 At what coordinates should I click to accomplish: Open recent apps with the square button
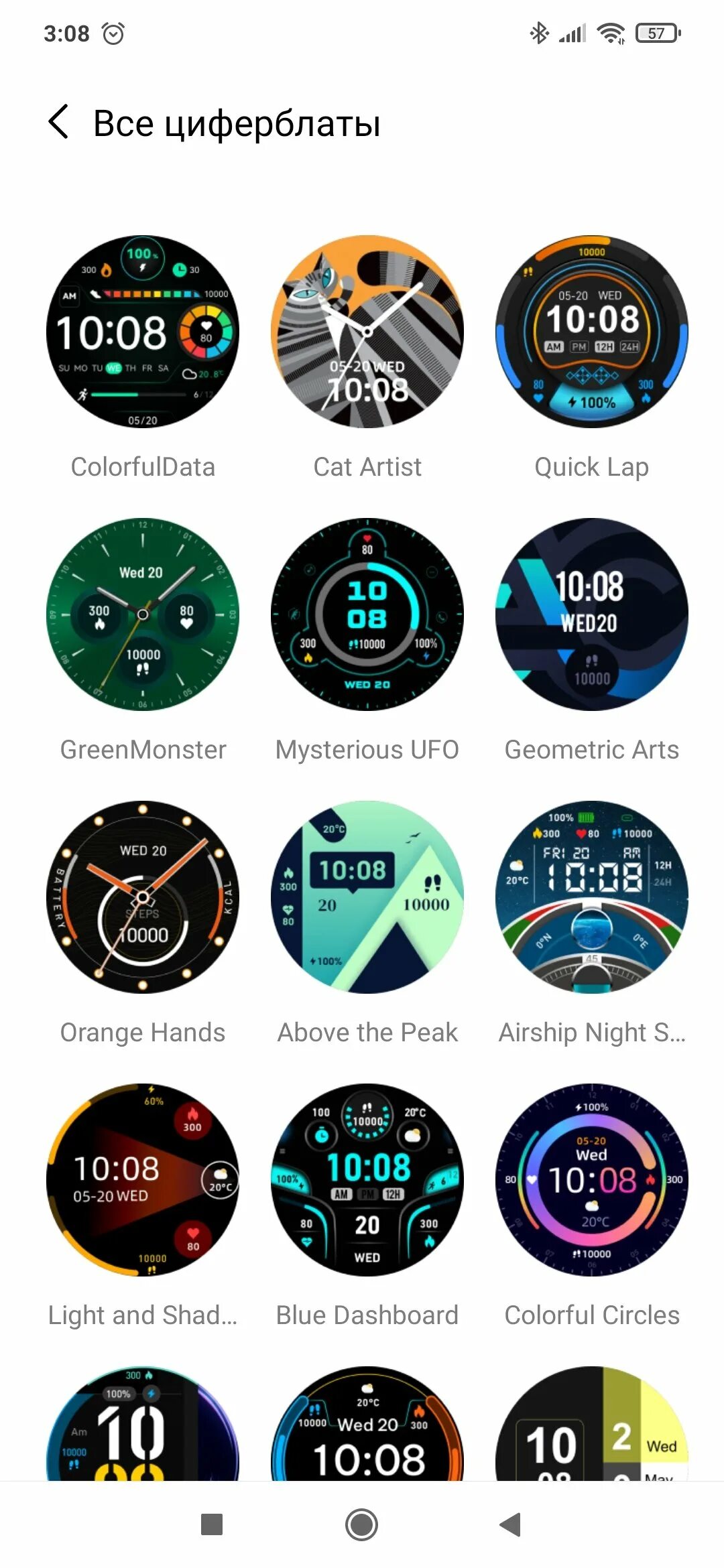pyautogui.click(x=212, y=1525)
